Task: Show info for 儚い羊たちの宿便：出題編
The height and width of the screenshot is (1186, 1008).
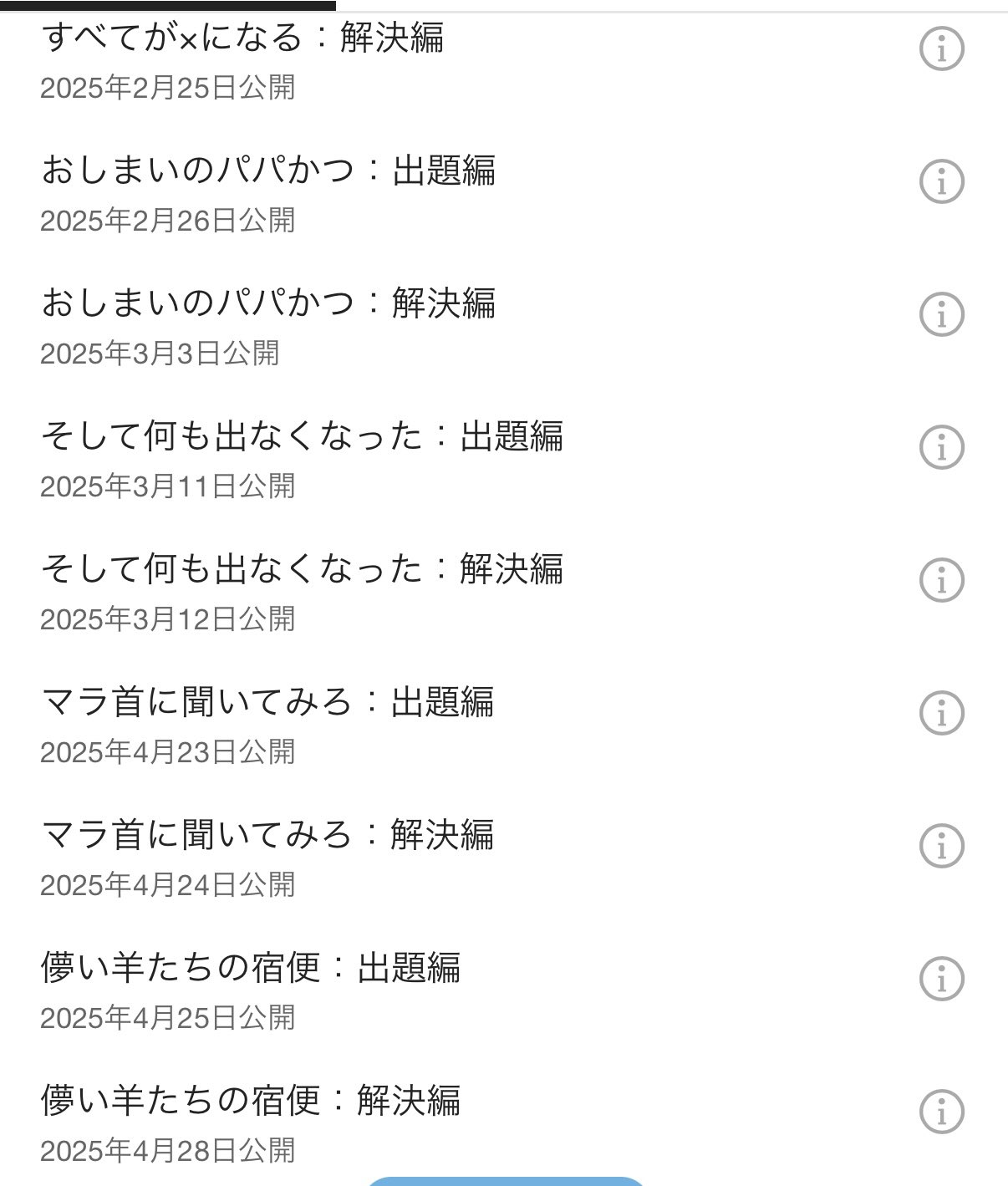Action: tap(941, 979)
